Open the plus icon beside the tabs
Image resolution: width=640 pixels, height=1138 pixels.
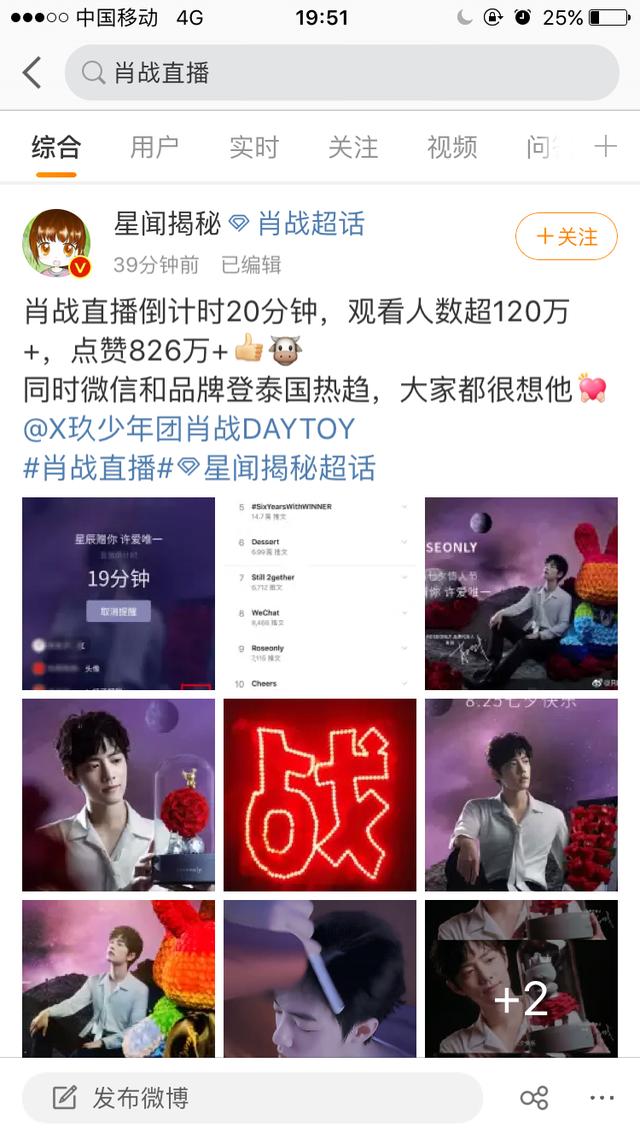pos(605,147)
